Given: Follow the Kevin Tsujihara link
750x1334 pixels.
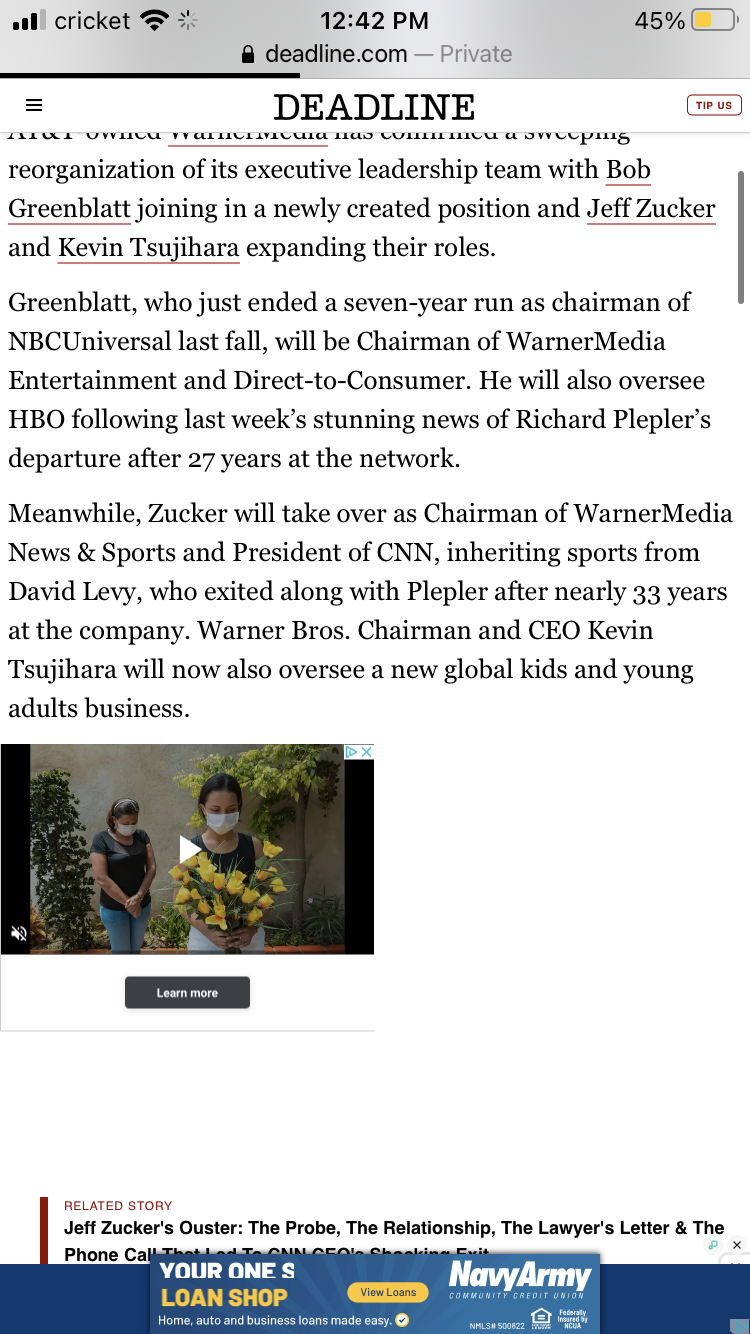Looking at the screenshot, I should (149, 247).
